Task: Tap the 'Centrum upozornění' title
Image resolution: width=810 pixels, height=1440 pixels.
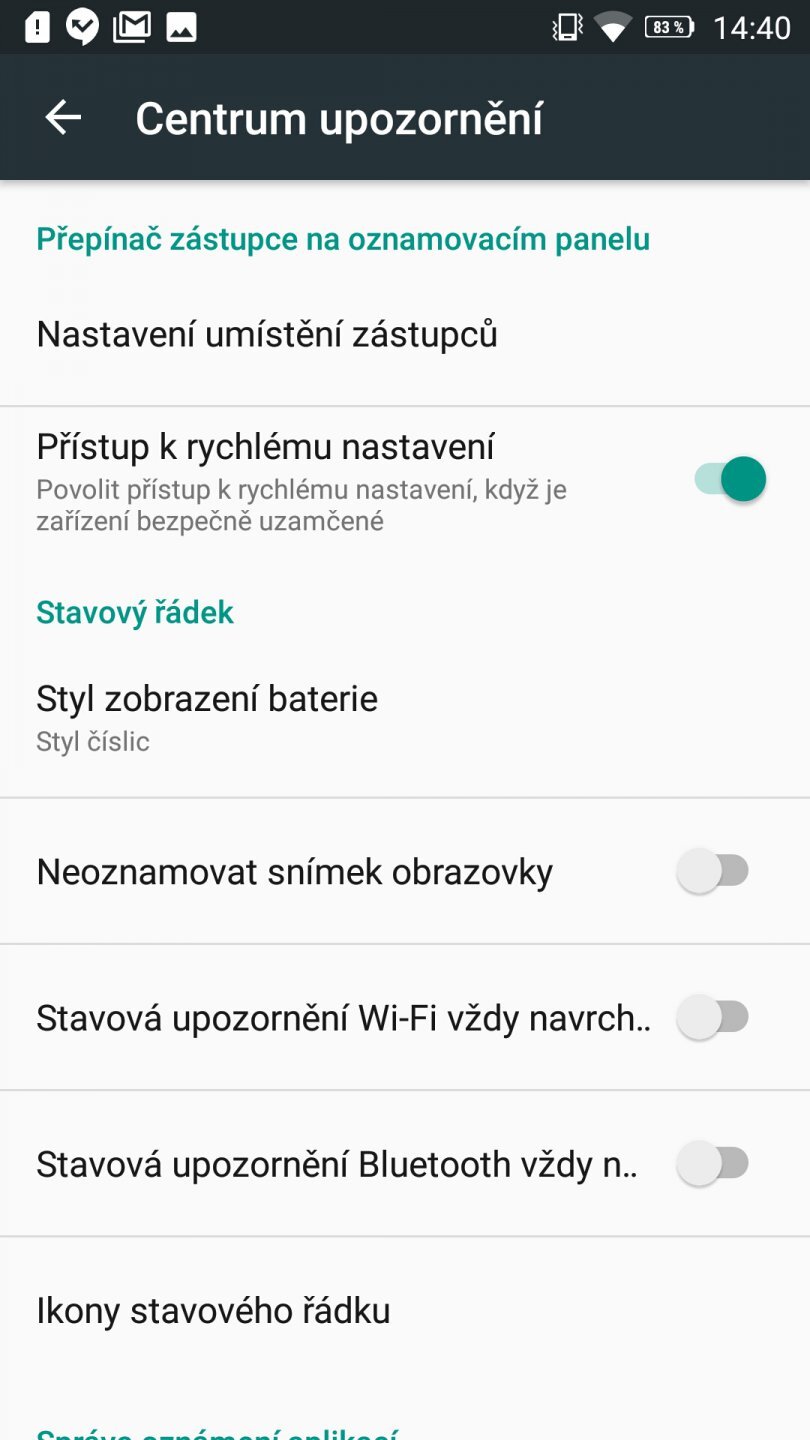Action: pyautogui.click(x=340, y=117)
